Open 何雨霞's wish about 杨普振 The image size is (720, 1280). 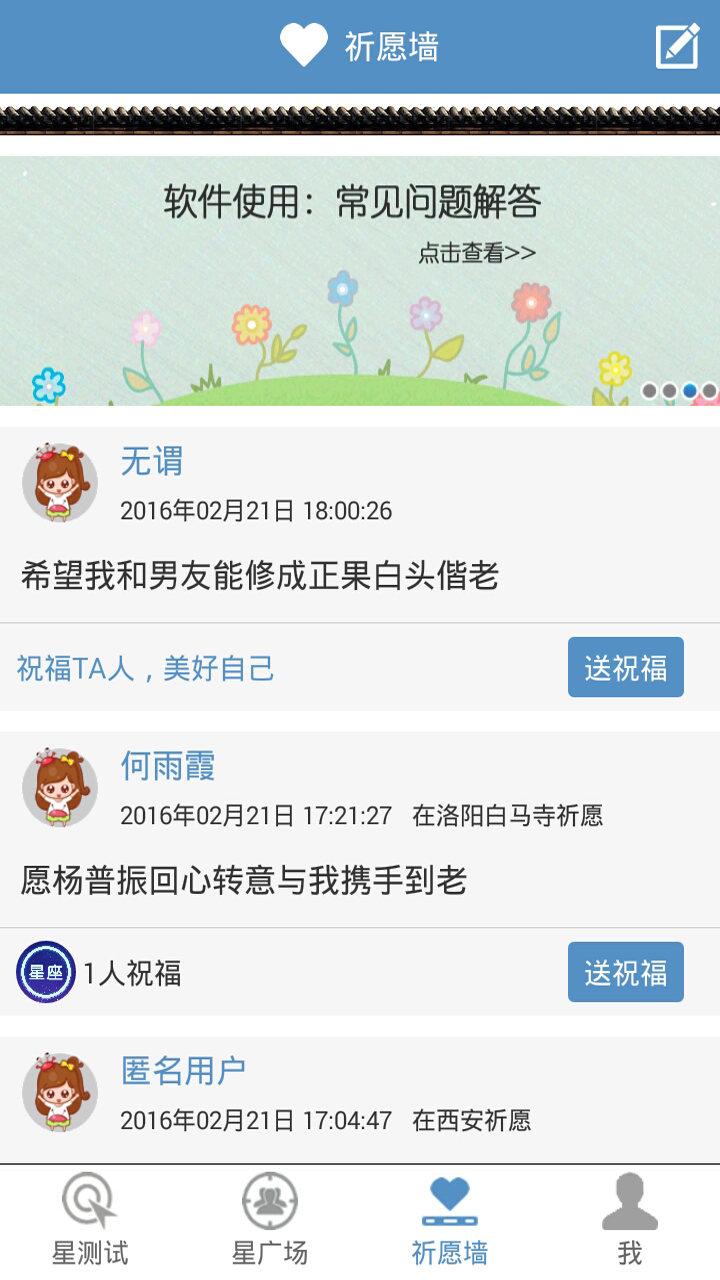244,881
